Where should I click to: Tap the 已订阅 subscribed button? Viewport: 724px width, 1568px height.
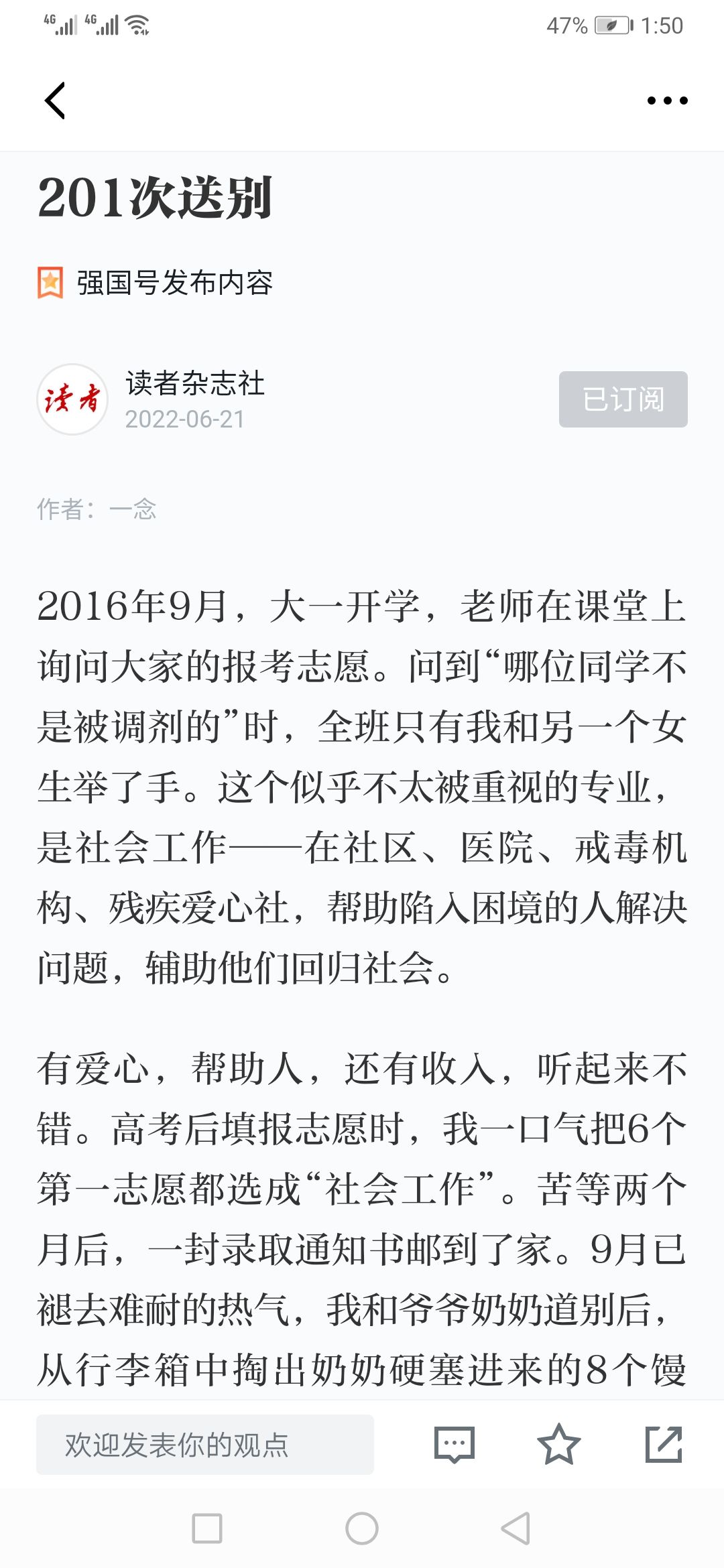pos(623,399)
